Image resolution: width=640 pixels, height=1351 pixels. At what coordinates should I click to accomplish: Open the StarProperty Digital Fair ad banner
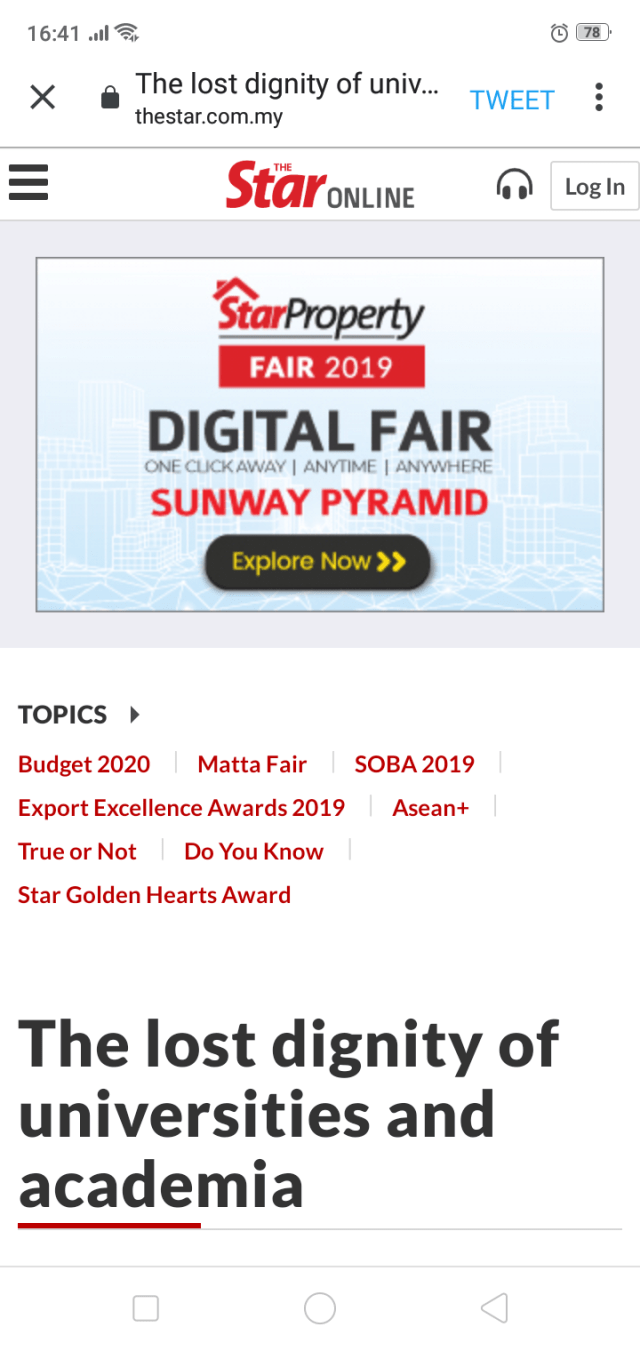(x=320, y=435)
